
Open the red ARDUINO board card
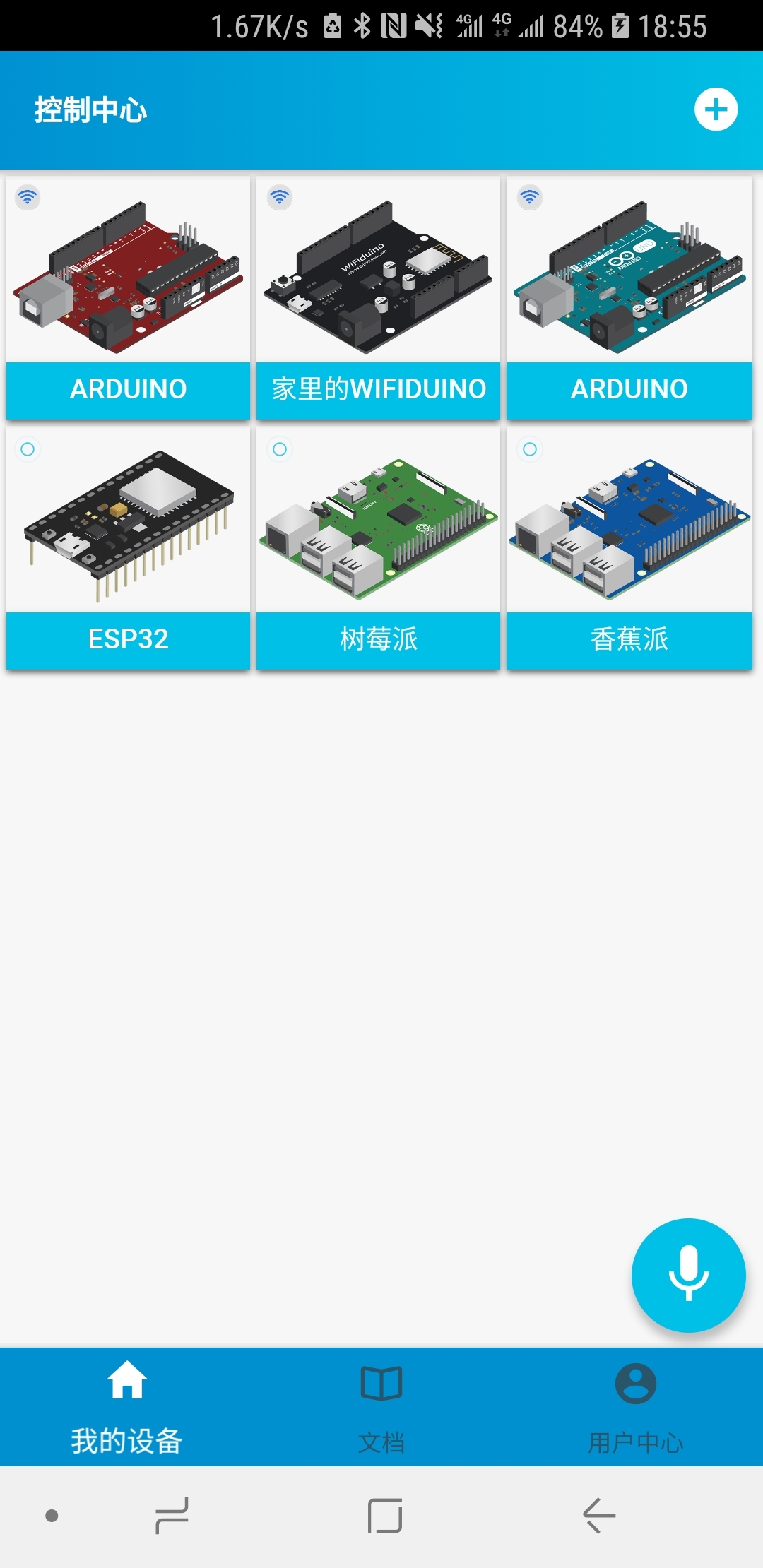pos(128,298)
